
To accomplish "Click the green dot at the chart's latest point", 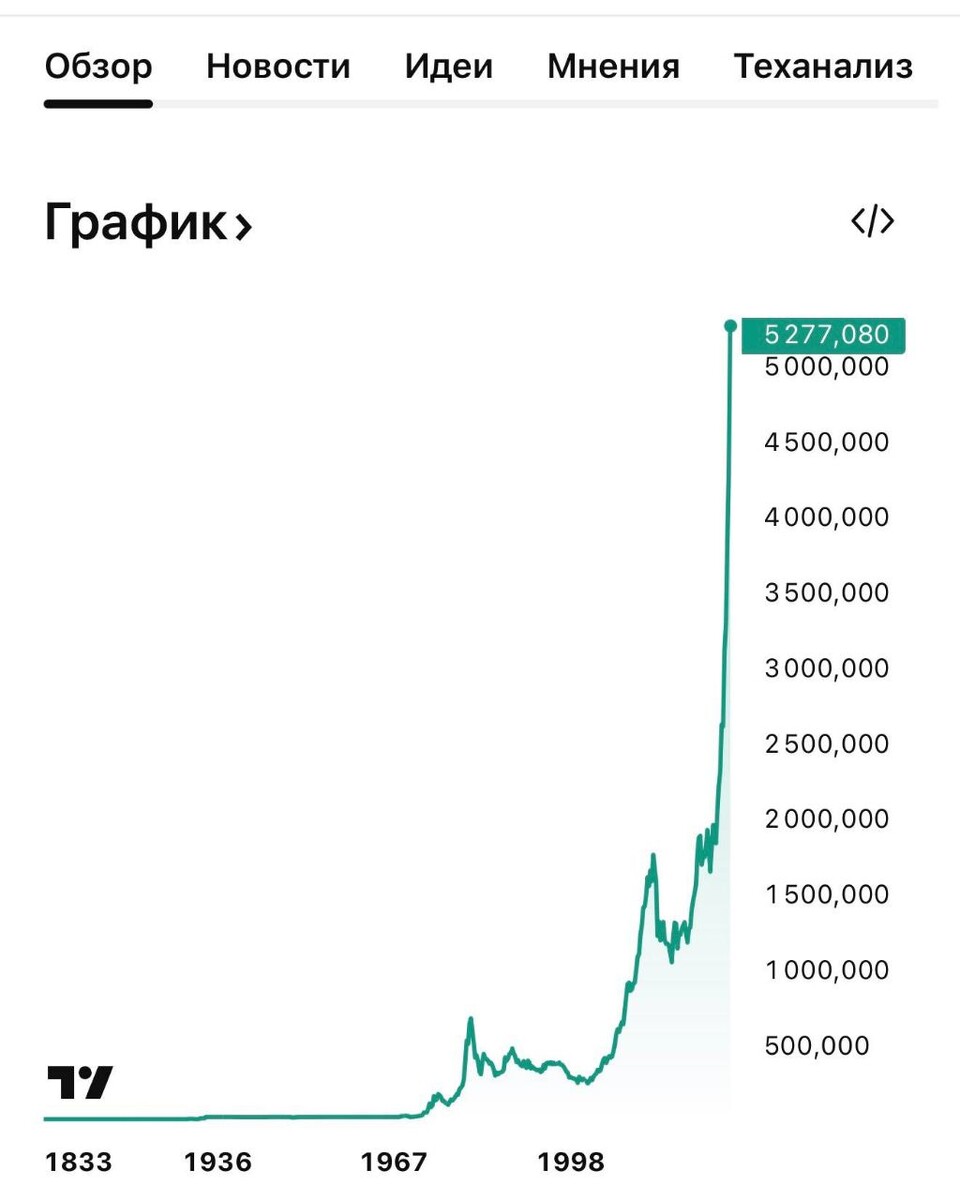I will [x=731, y=325].
